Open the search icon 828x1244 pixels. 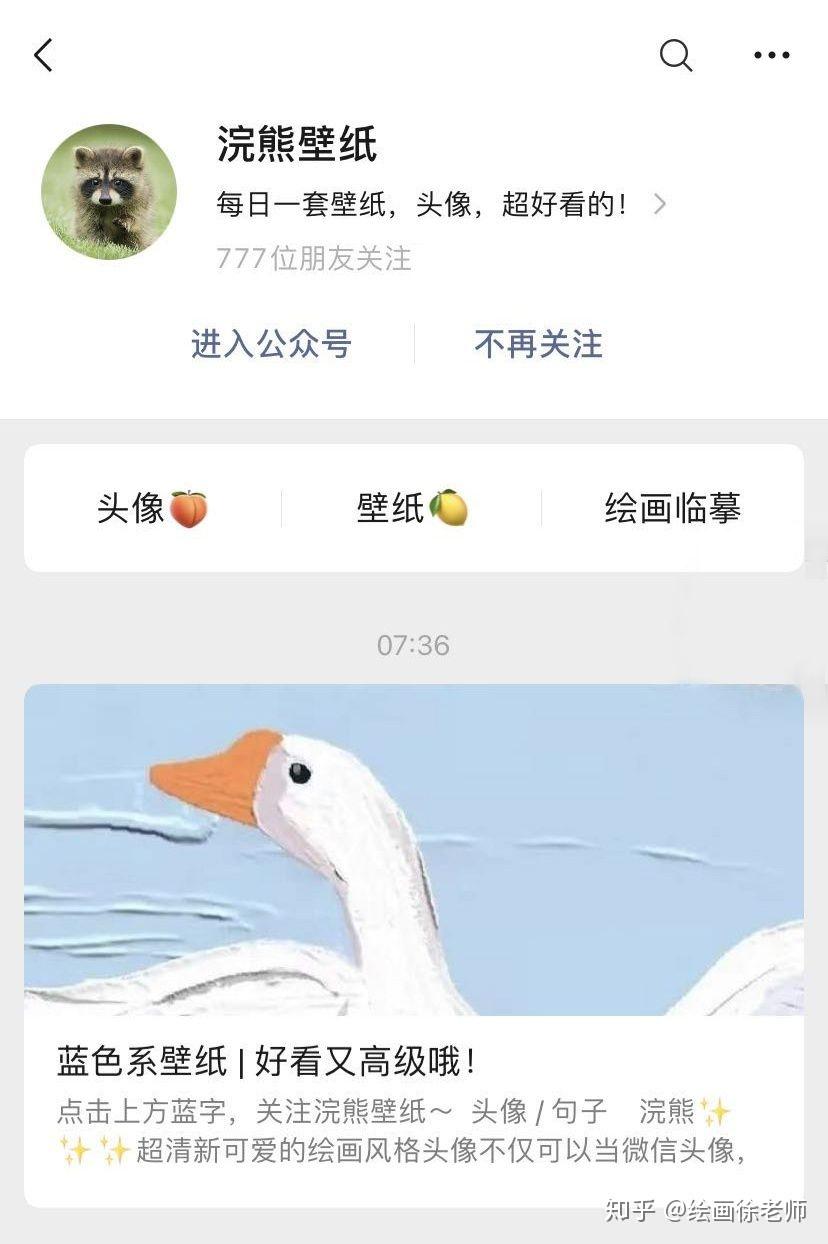(x=676, y=55)
